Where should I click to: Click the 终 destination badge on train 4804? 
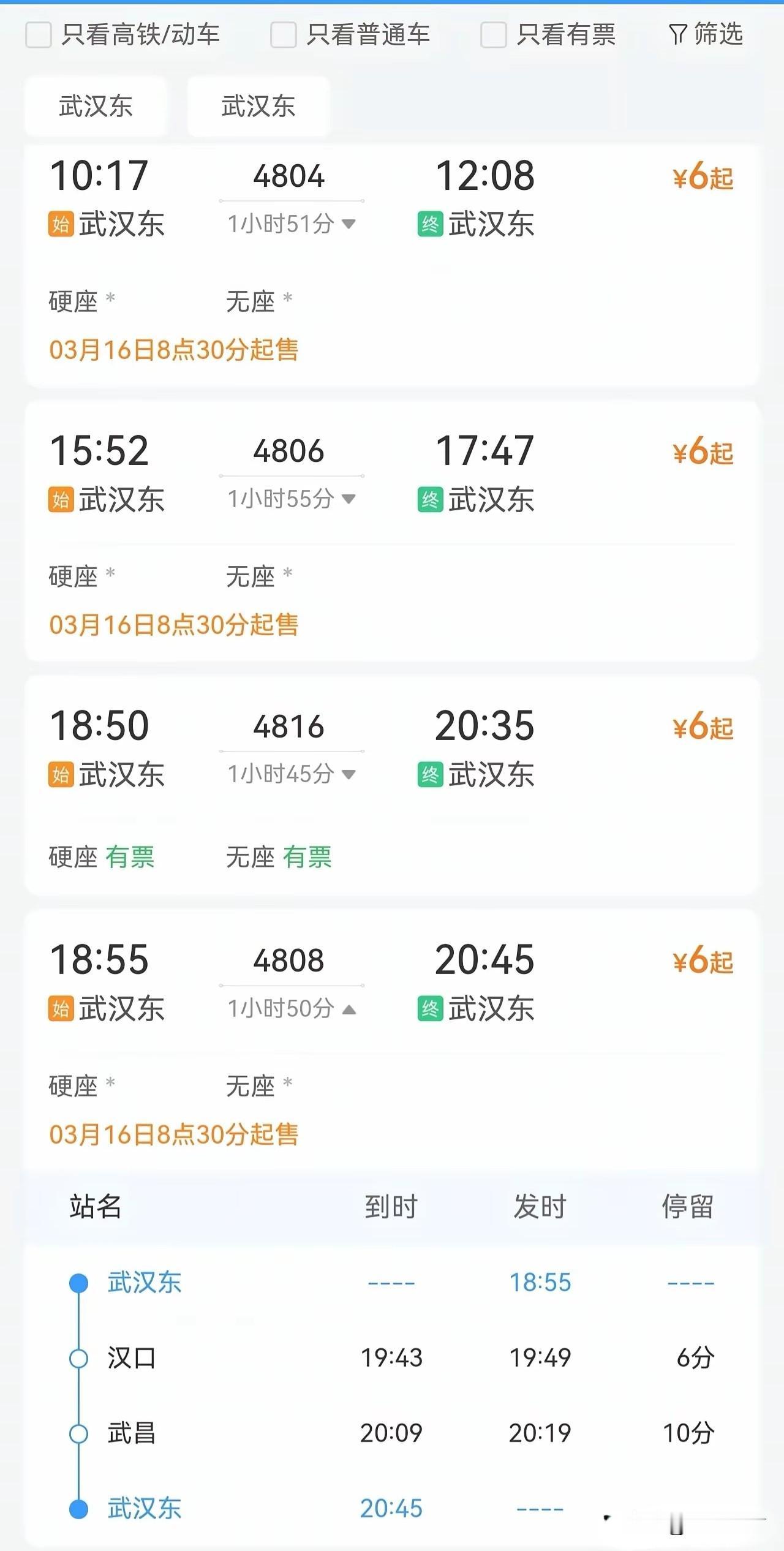(432, 224)
